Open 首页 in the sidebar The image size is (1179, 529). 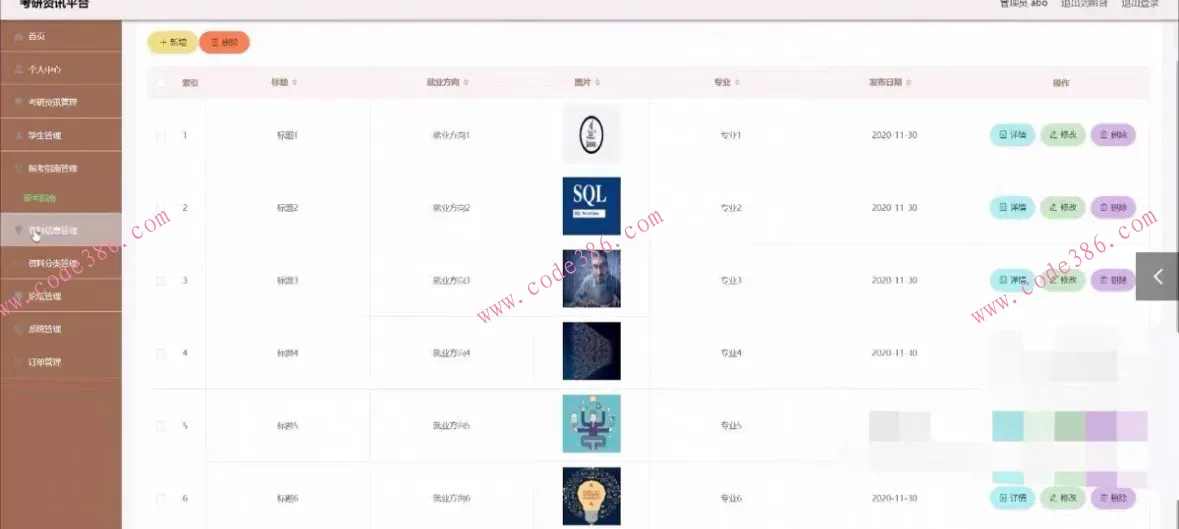[36, 36]
